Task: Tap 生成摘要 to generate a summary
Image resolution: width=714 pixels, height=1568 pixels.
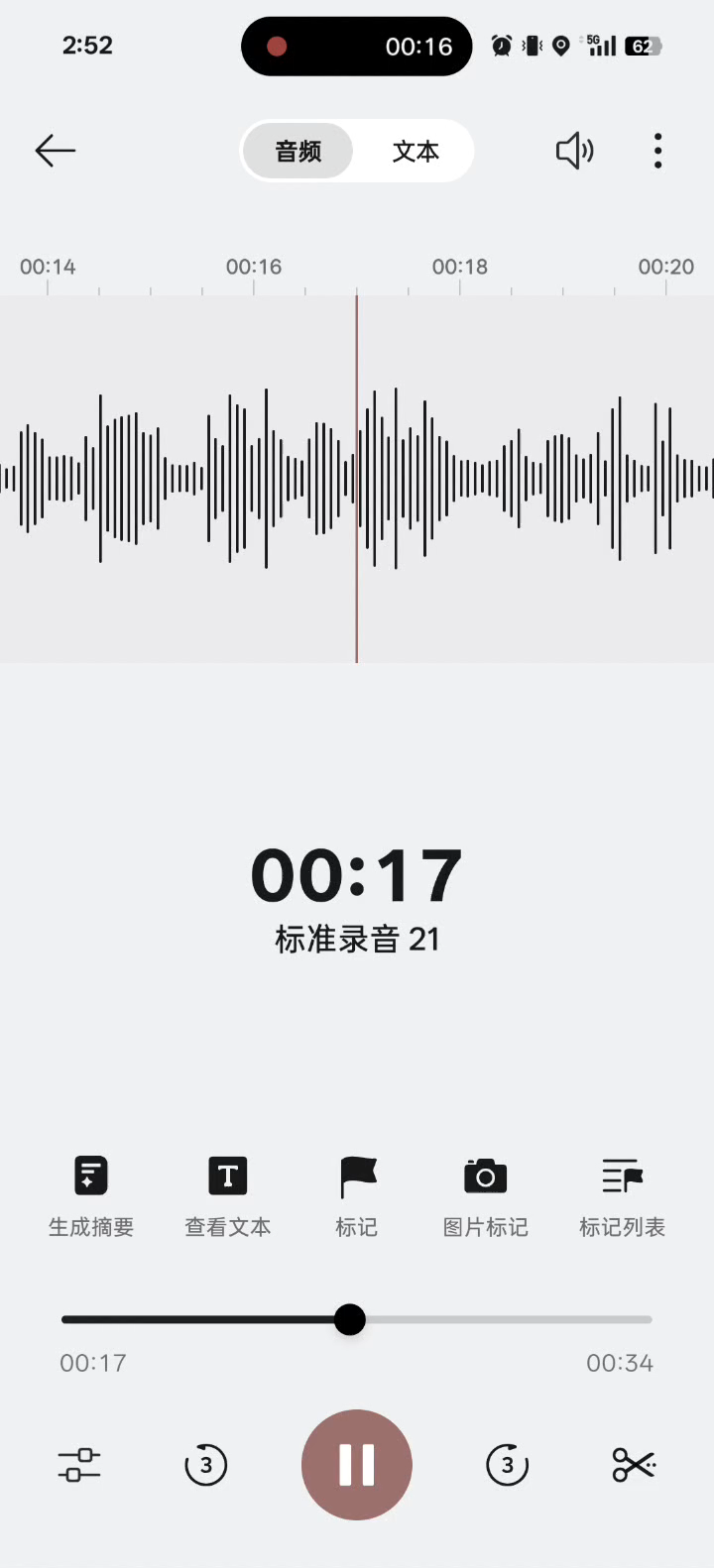Action: pos(91,1196)
